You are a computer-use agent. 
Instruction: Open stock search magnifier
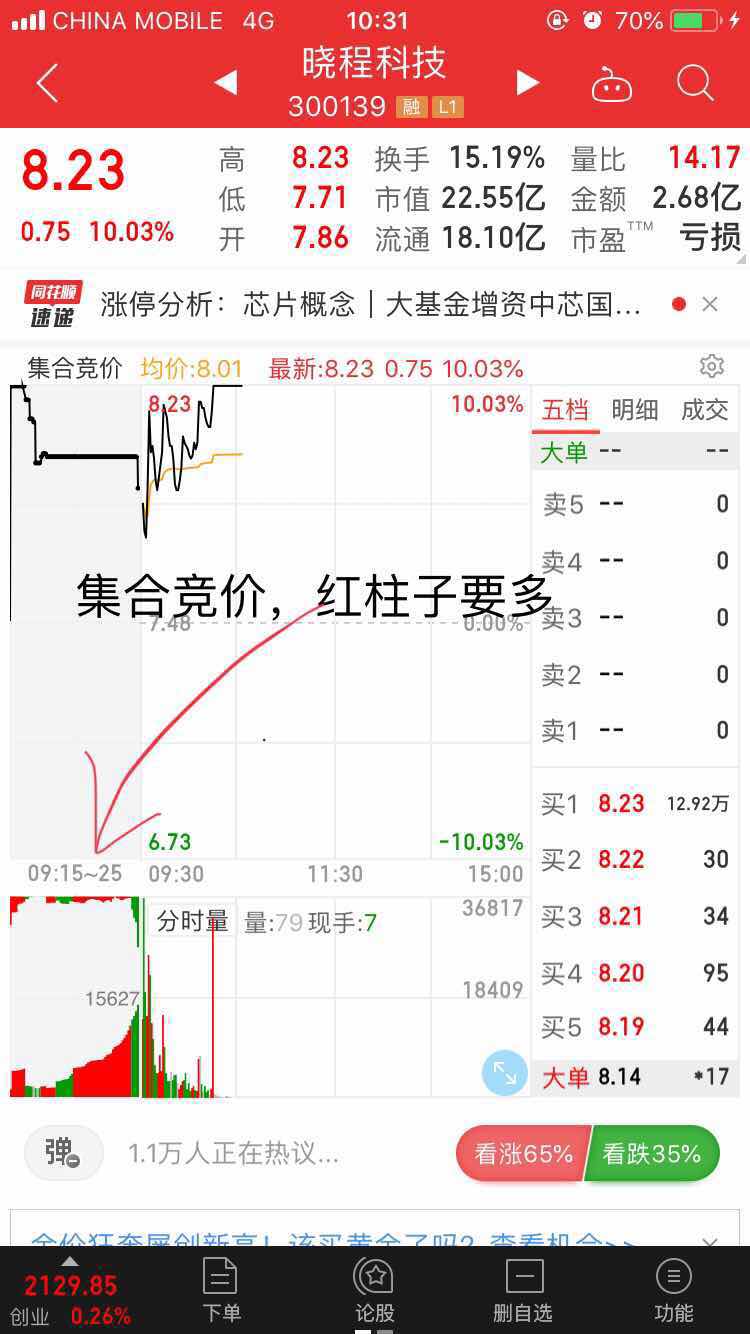(x=694, y=83)
